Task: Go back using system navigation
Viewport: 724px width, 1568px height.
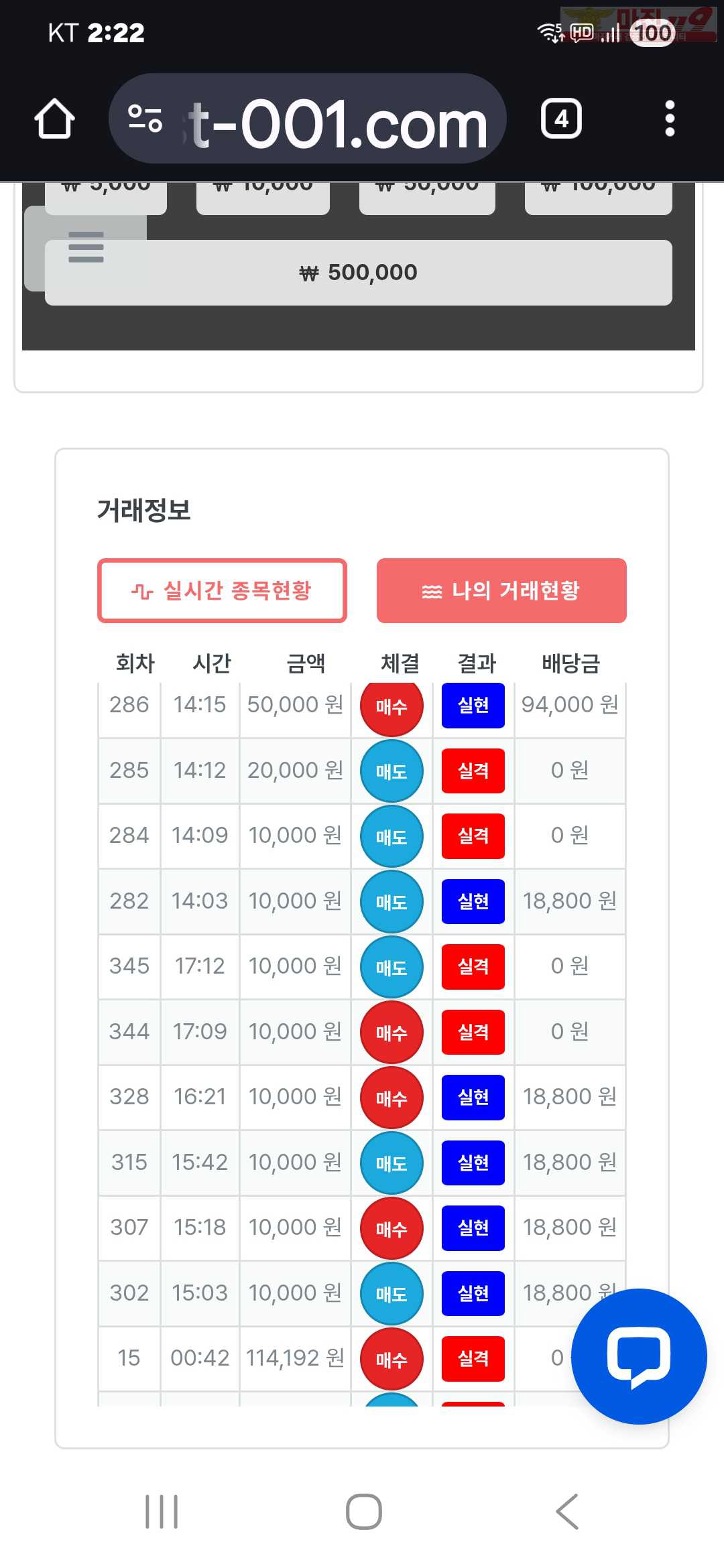Action: [x=567, y=1512]
